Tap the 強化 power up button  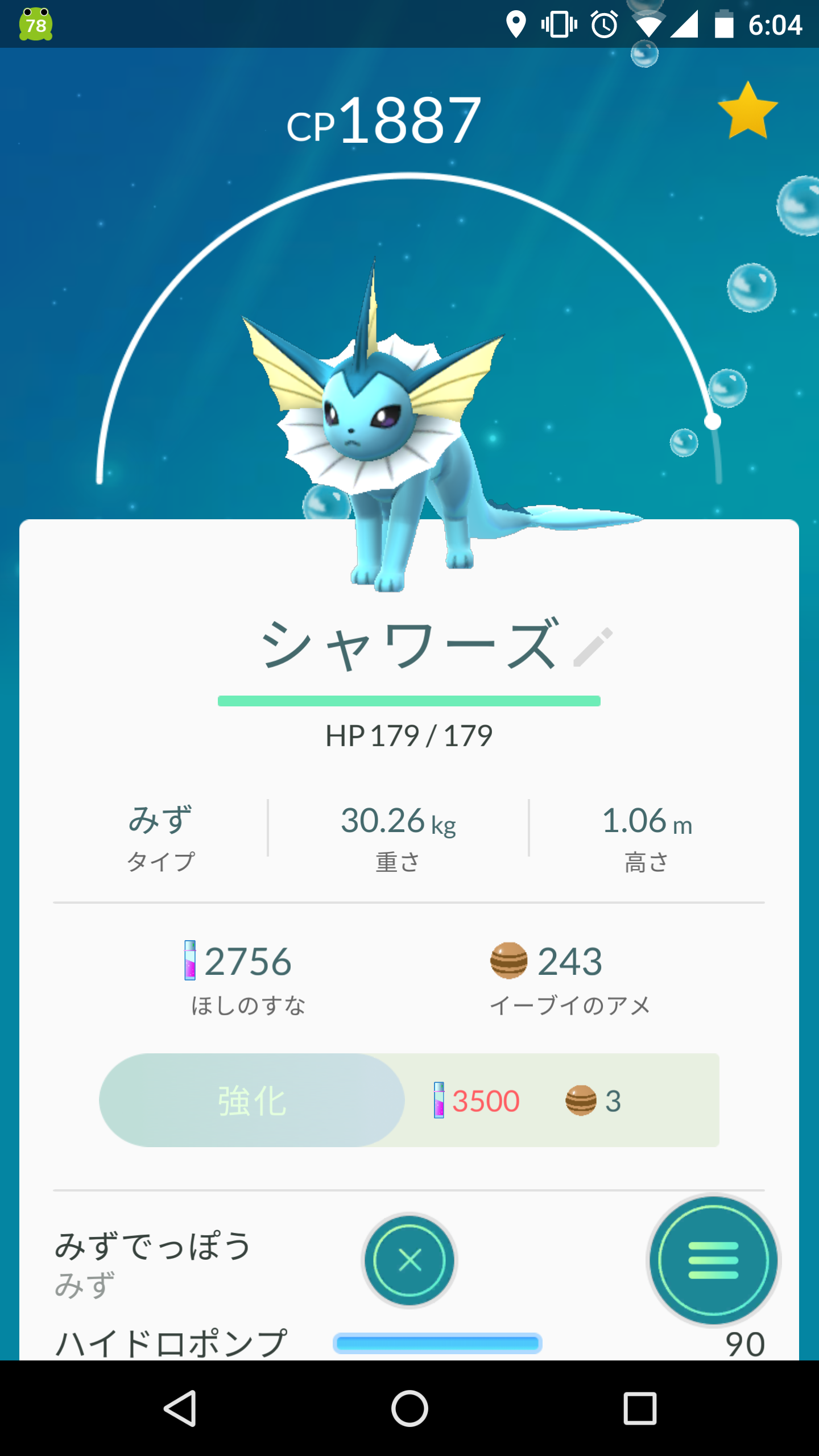252,1100
